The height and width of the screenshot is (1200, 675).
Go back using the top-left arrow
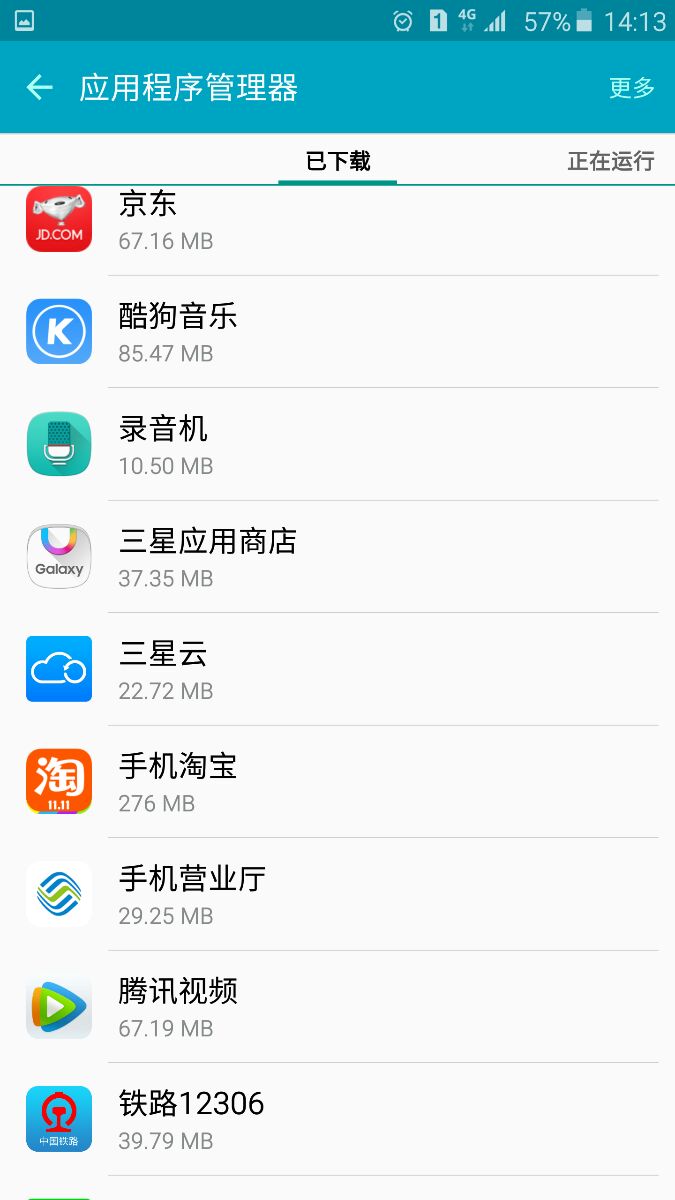[x=39, y=88]
